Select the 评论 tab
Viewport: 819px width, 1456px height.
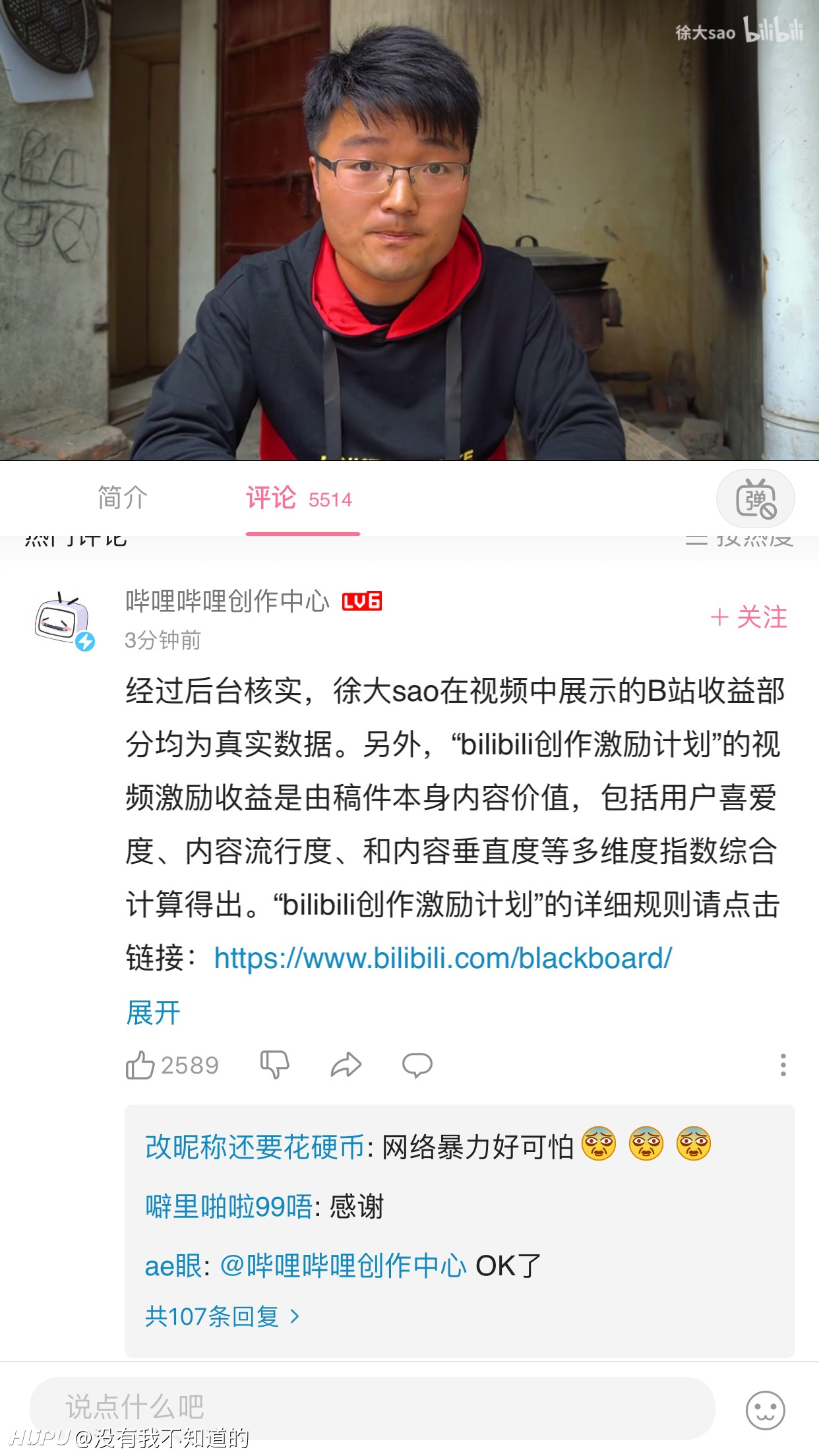pos(299,499)
